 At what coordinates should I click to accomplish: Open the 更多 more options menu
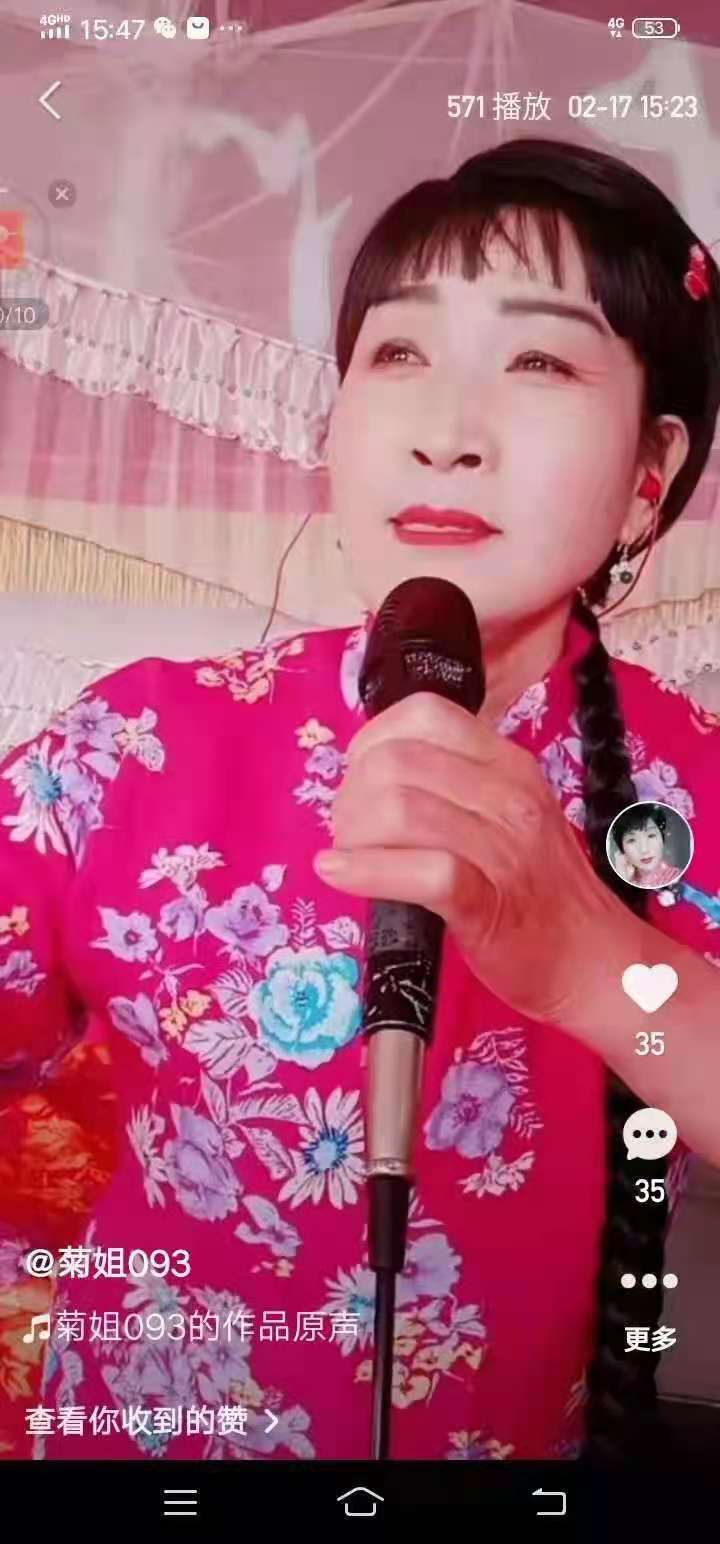(650, 1311)
